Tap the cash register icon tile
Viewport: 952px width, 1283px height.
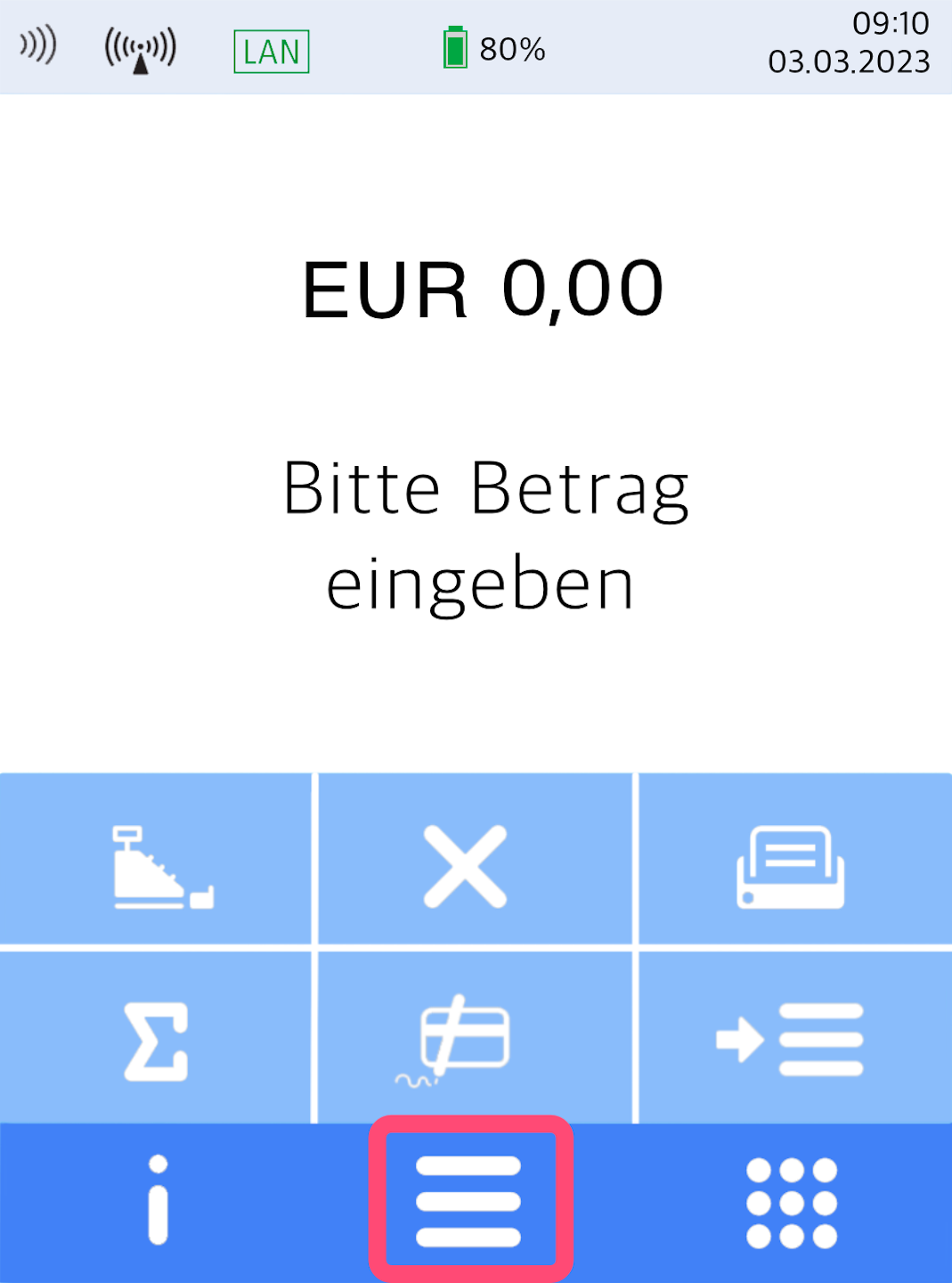tap(157, 860)
